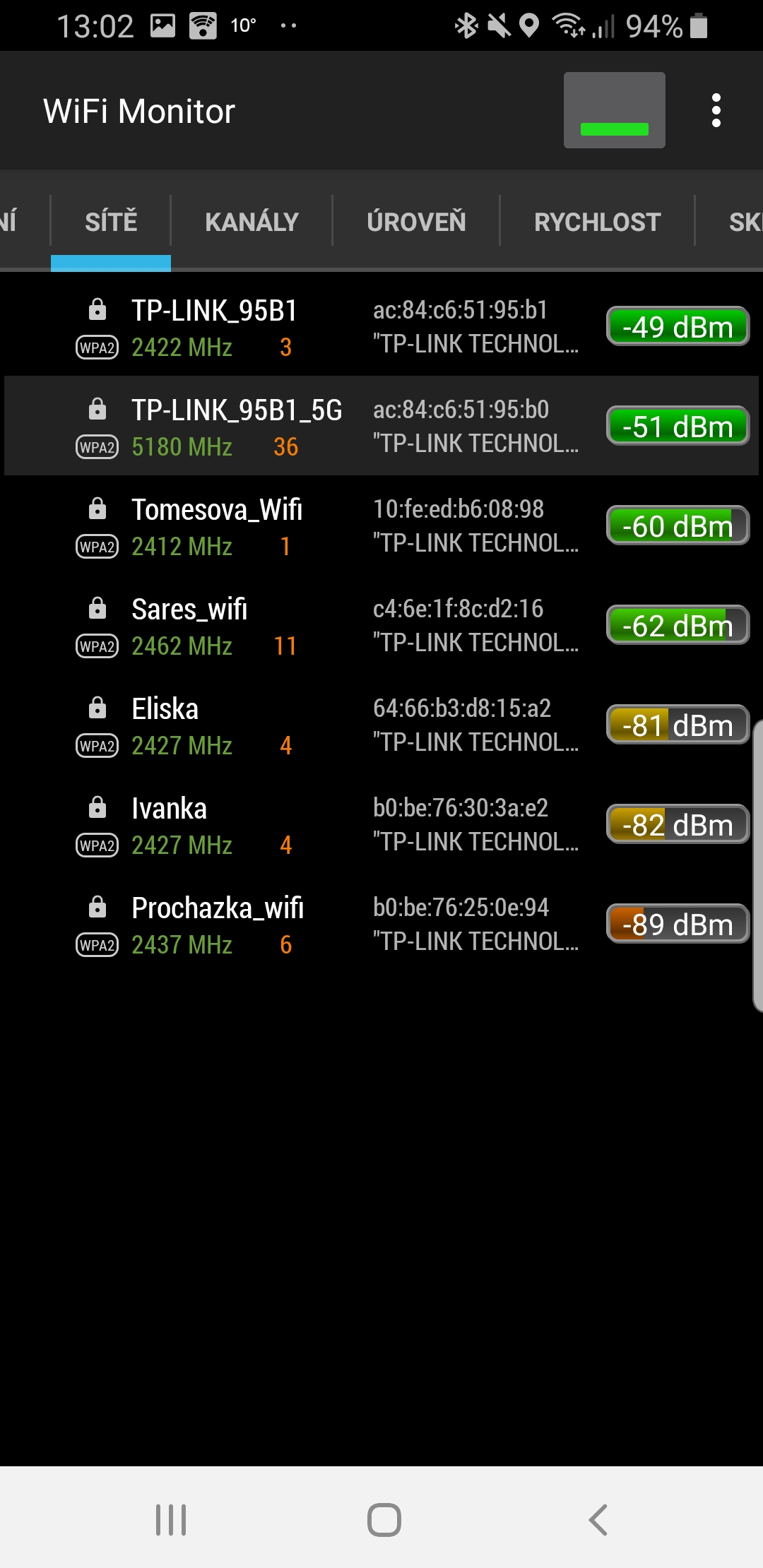Open the TP-LINK_95B1 2422 MHz network
Screen dimensions: 763x1568
[x=381, y=328]
